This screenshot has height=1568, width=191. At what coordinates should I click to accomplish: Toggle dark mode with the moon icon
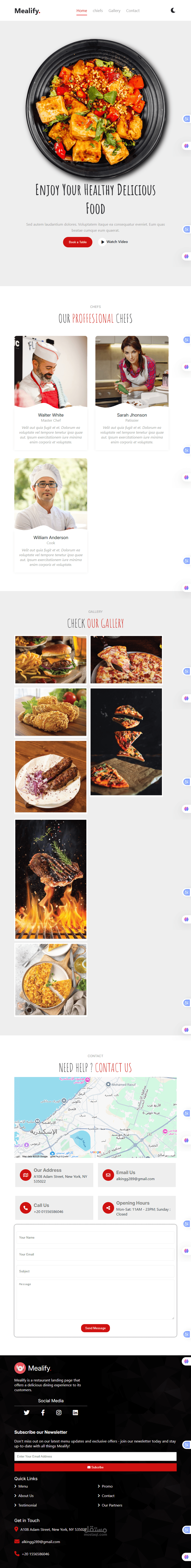(x=173, y=10)
